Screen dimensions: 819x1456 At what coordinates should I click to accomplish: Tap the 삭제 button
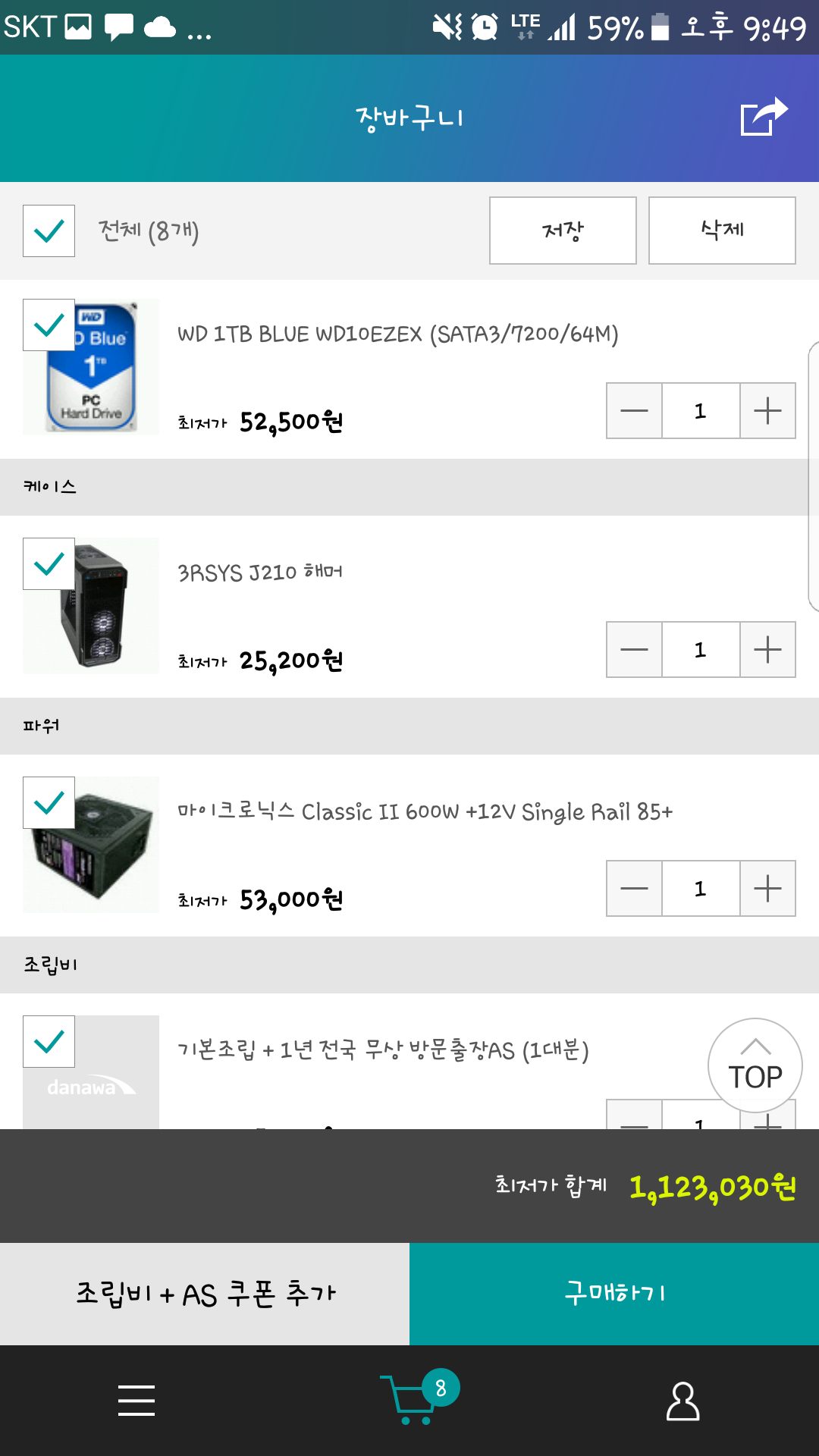[x=722, y=231]
